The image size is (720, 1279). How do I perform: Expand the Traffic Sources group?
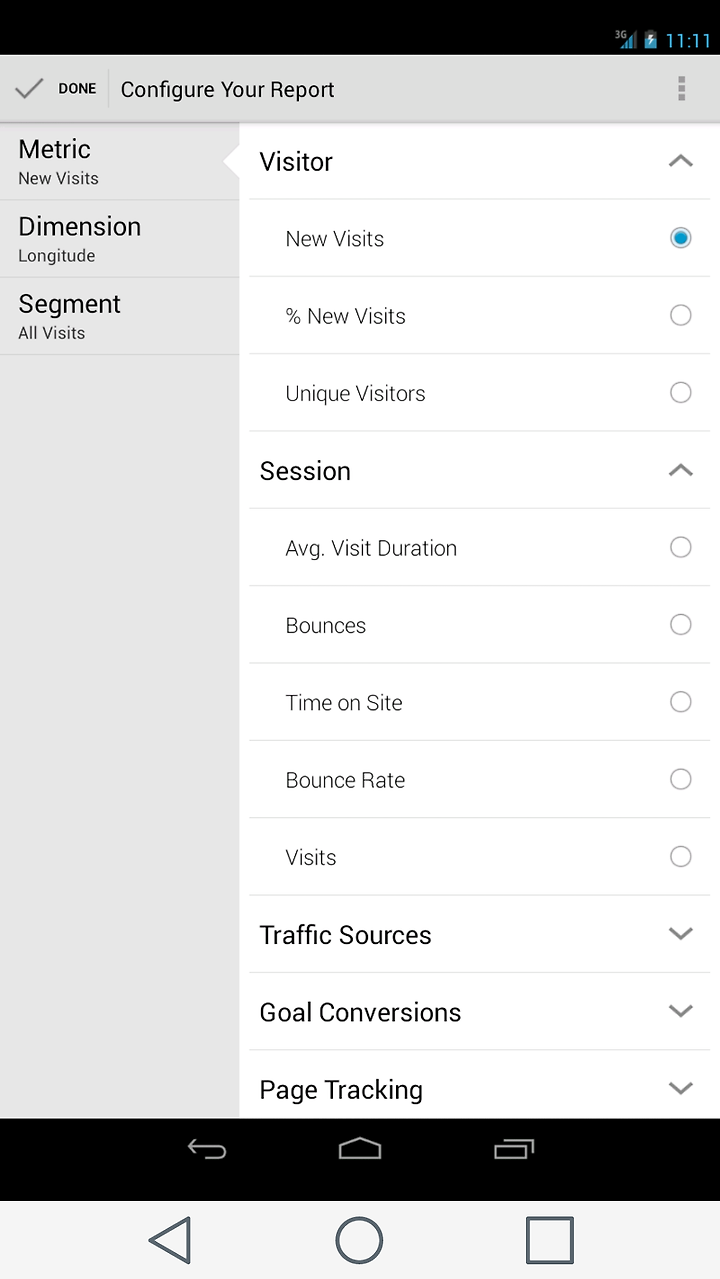(x=479, y=934)
